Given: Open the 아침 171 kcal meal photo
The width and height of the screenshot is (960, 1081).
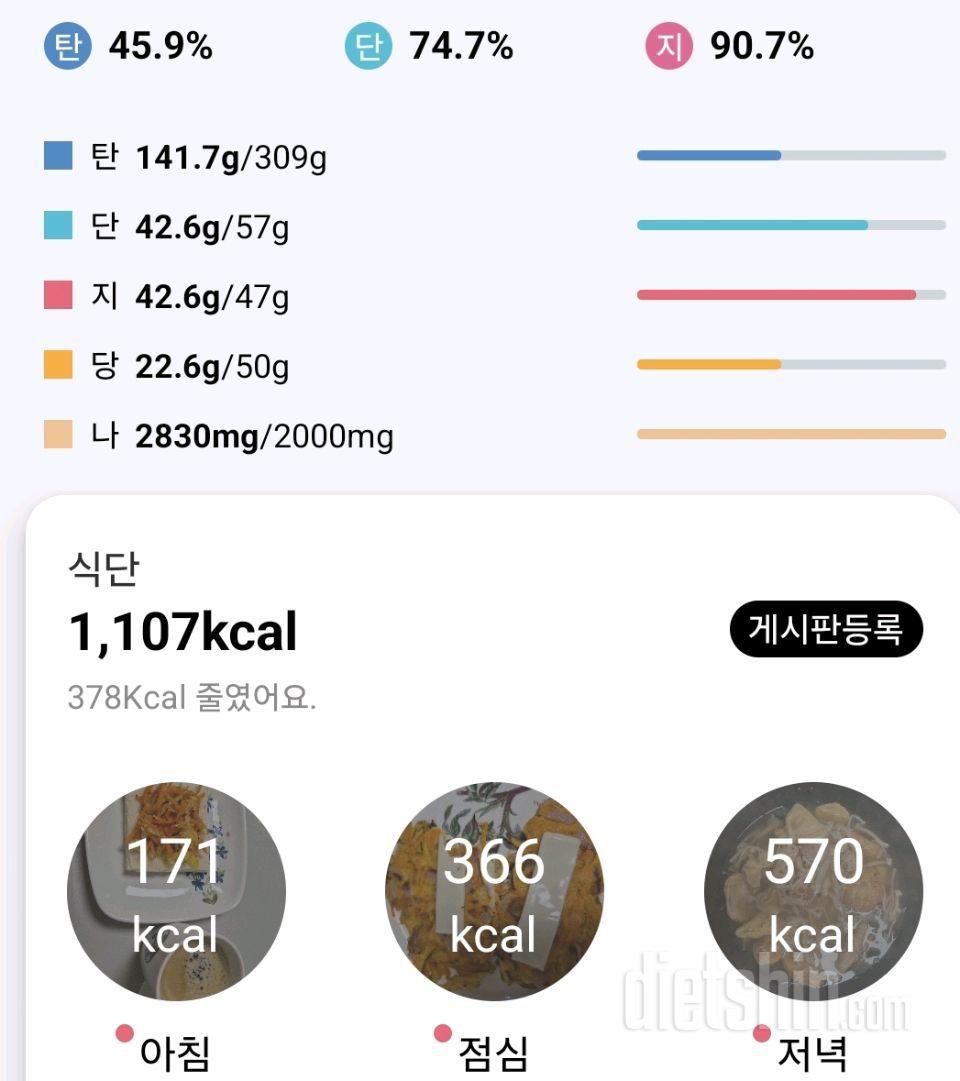Looking at the screenshot, I should (176, 892).
